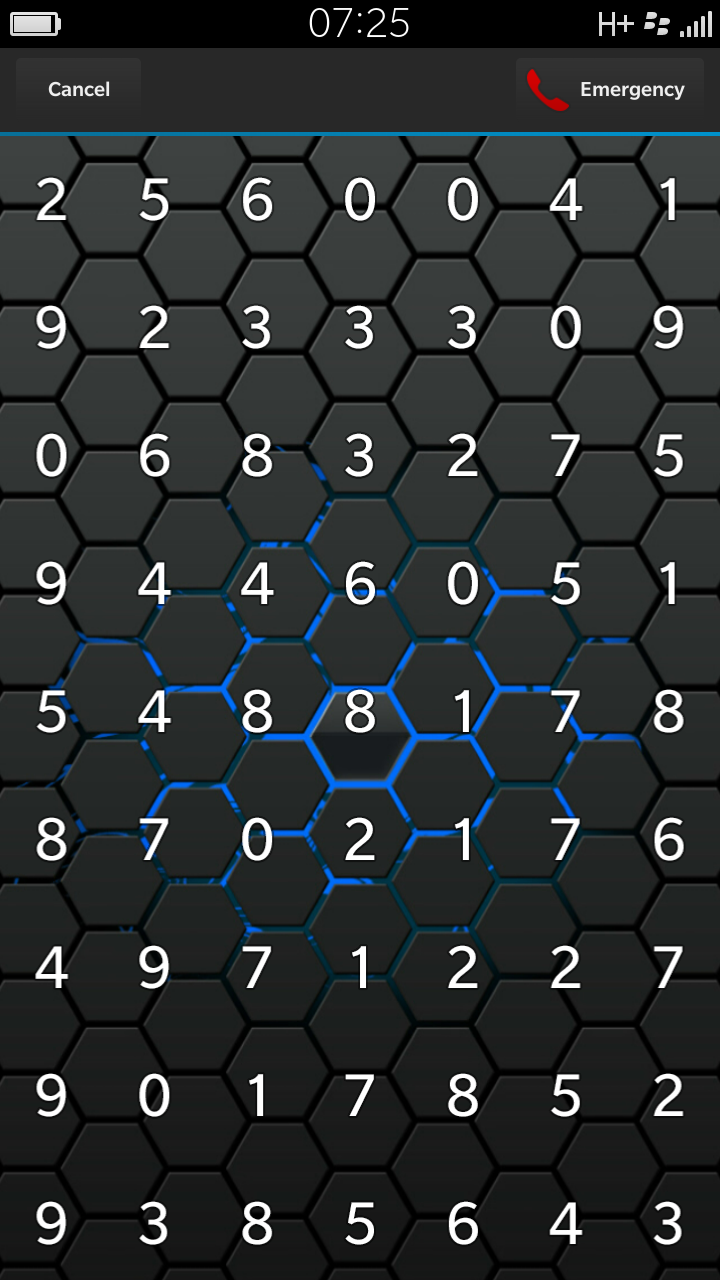Tap the Cancel button
The width and height of the screenshot is (720, 1280).
(x=78, y=89)
